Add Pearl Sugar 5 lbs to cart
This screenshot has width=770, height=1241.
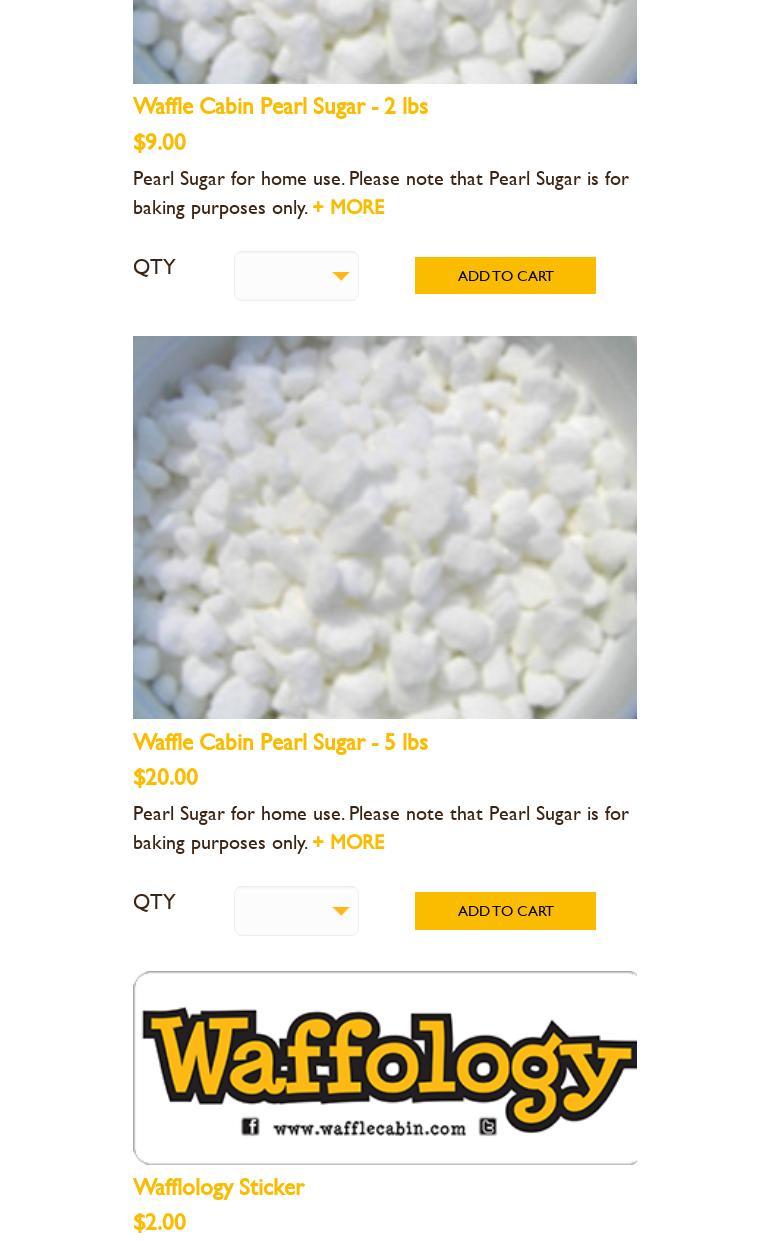pos(505,911)
